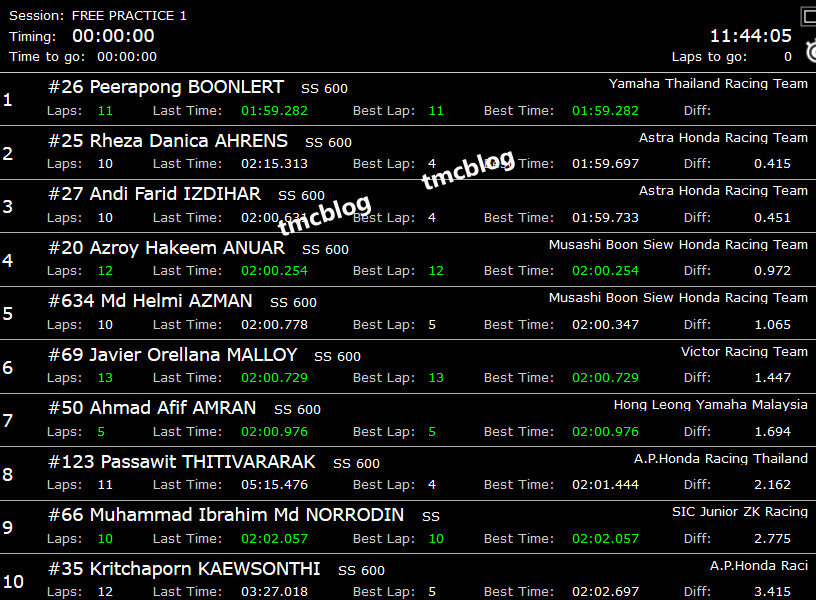Image resolution: width=816 pixels, height=600 pixels.
Task: Open the fullscreen window icon
Action: [809, 17]
